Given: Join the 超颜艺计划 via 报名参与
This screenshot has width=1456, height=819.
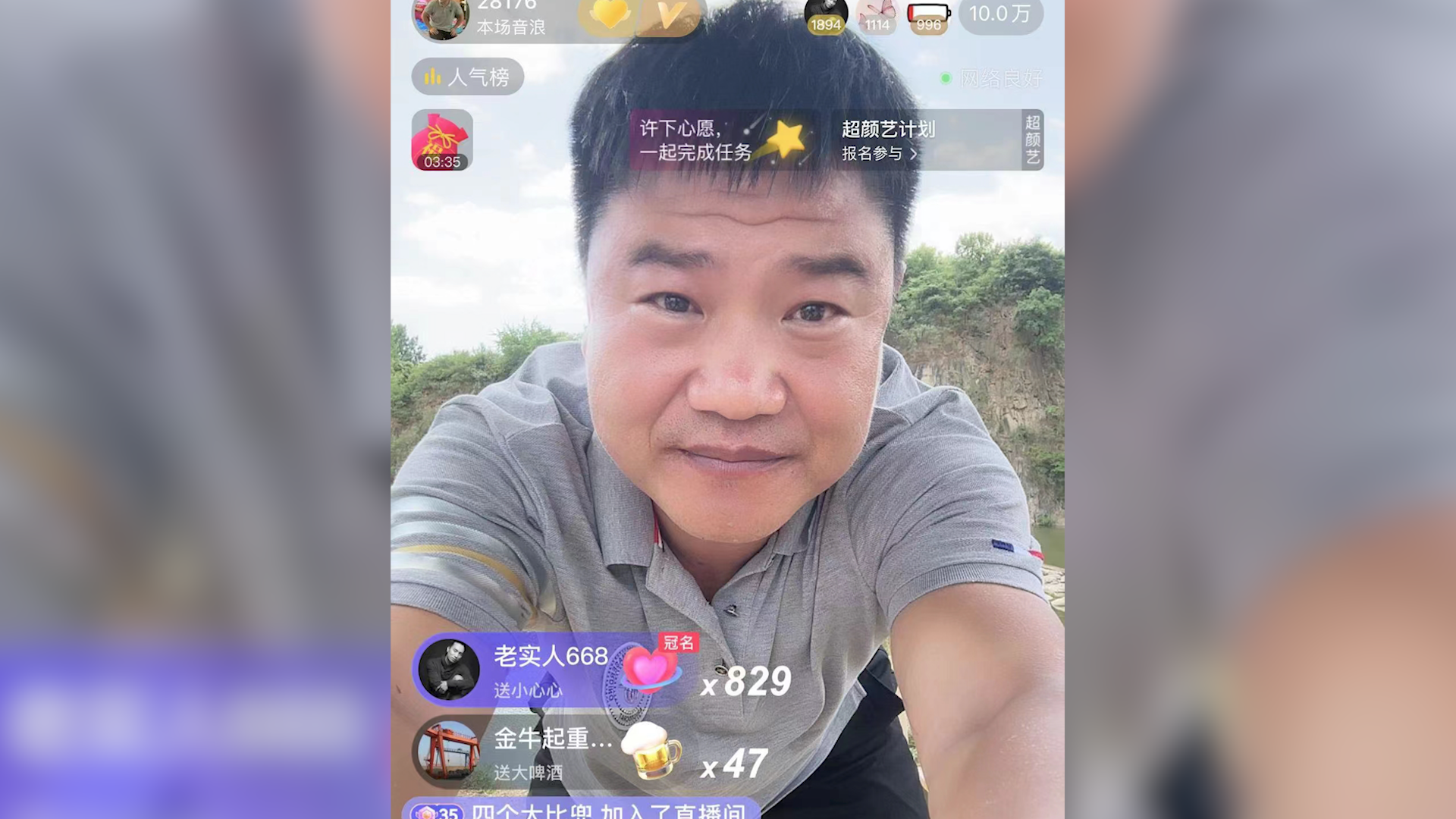Looking at the screenshot, I should click(880, 153).
